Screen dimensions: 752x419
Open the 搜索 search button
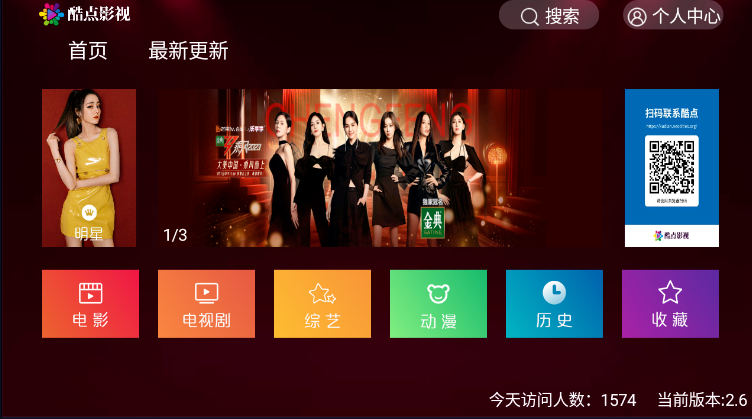pos(549,16)
